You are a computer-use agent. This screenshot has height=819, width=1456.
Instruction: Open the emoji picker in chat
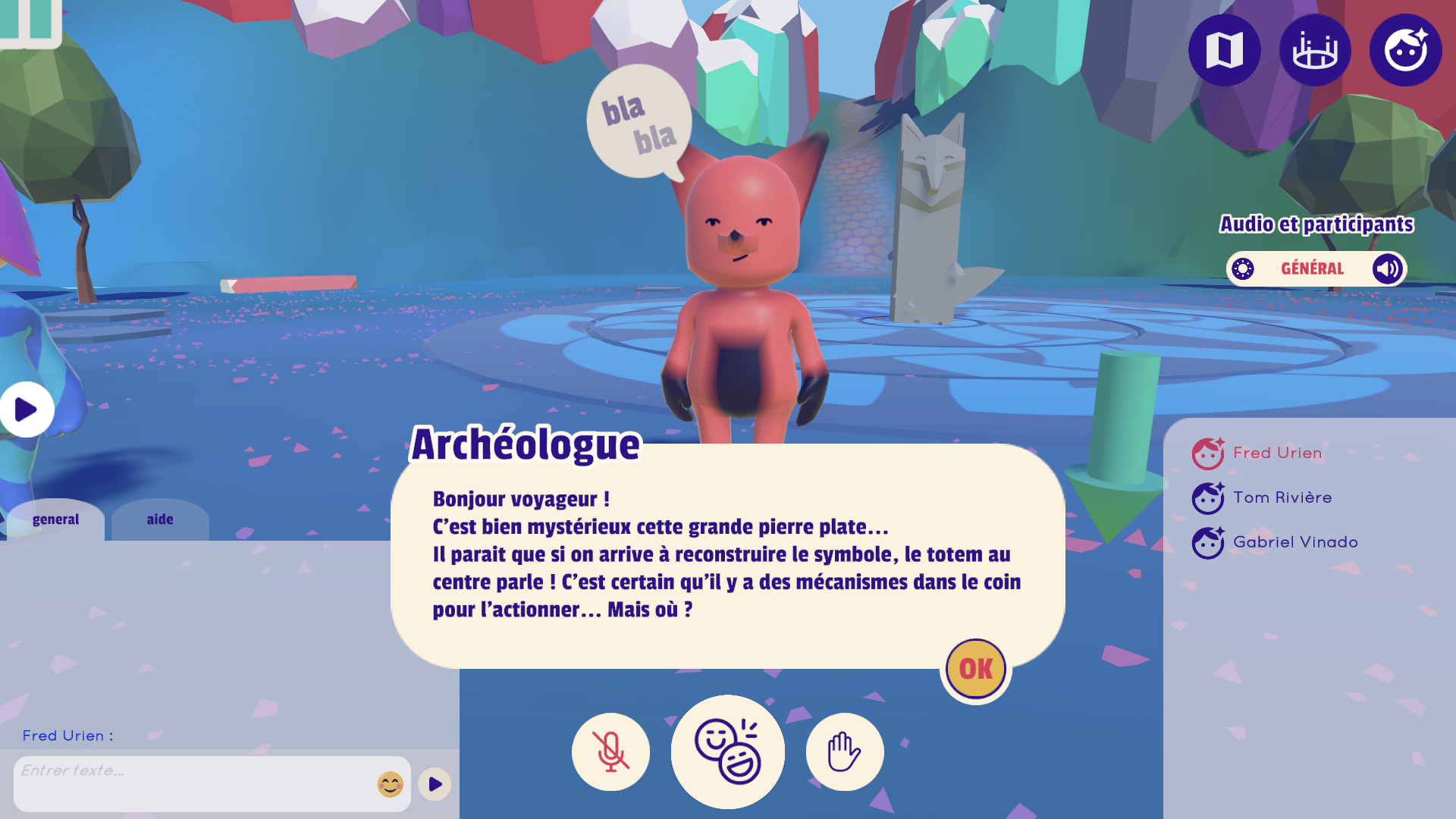[390, 784]
